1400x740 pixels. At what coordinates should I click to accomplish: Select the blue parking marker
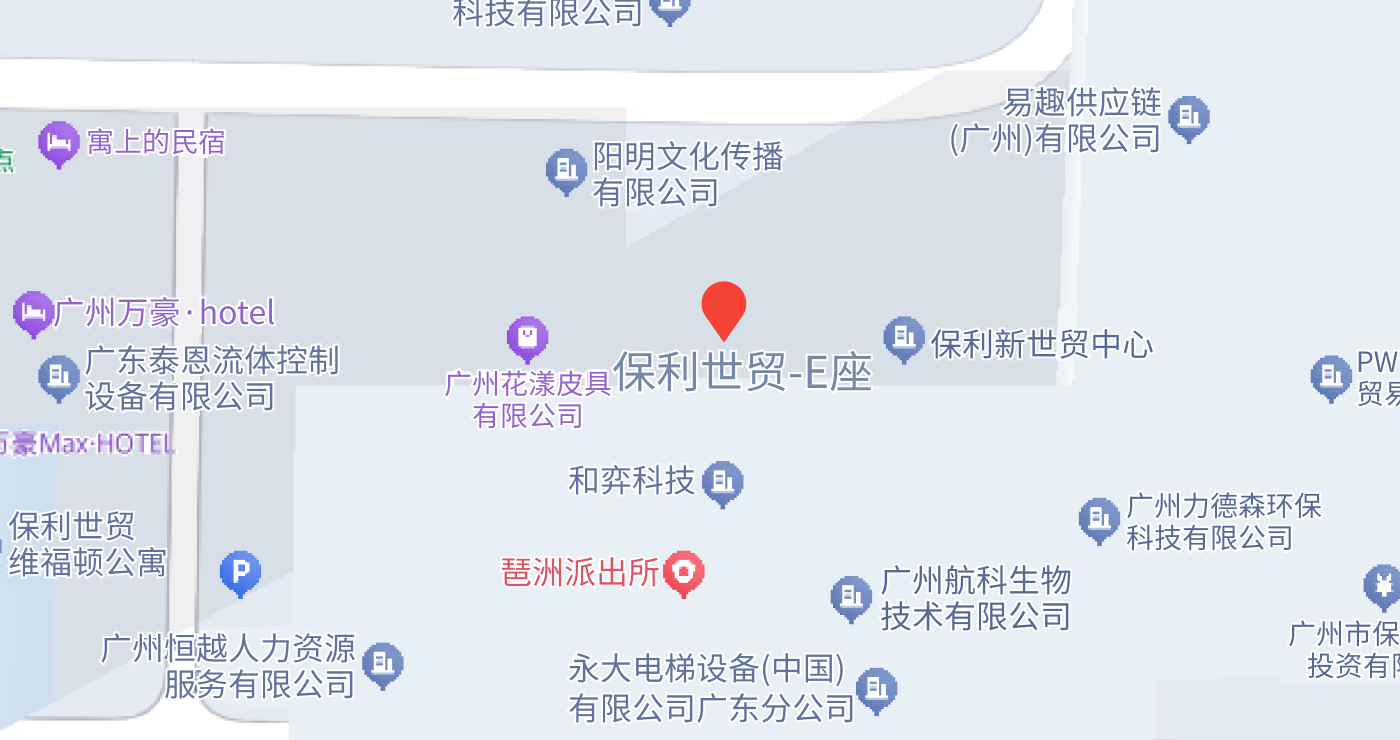click(x=240, y=573)
